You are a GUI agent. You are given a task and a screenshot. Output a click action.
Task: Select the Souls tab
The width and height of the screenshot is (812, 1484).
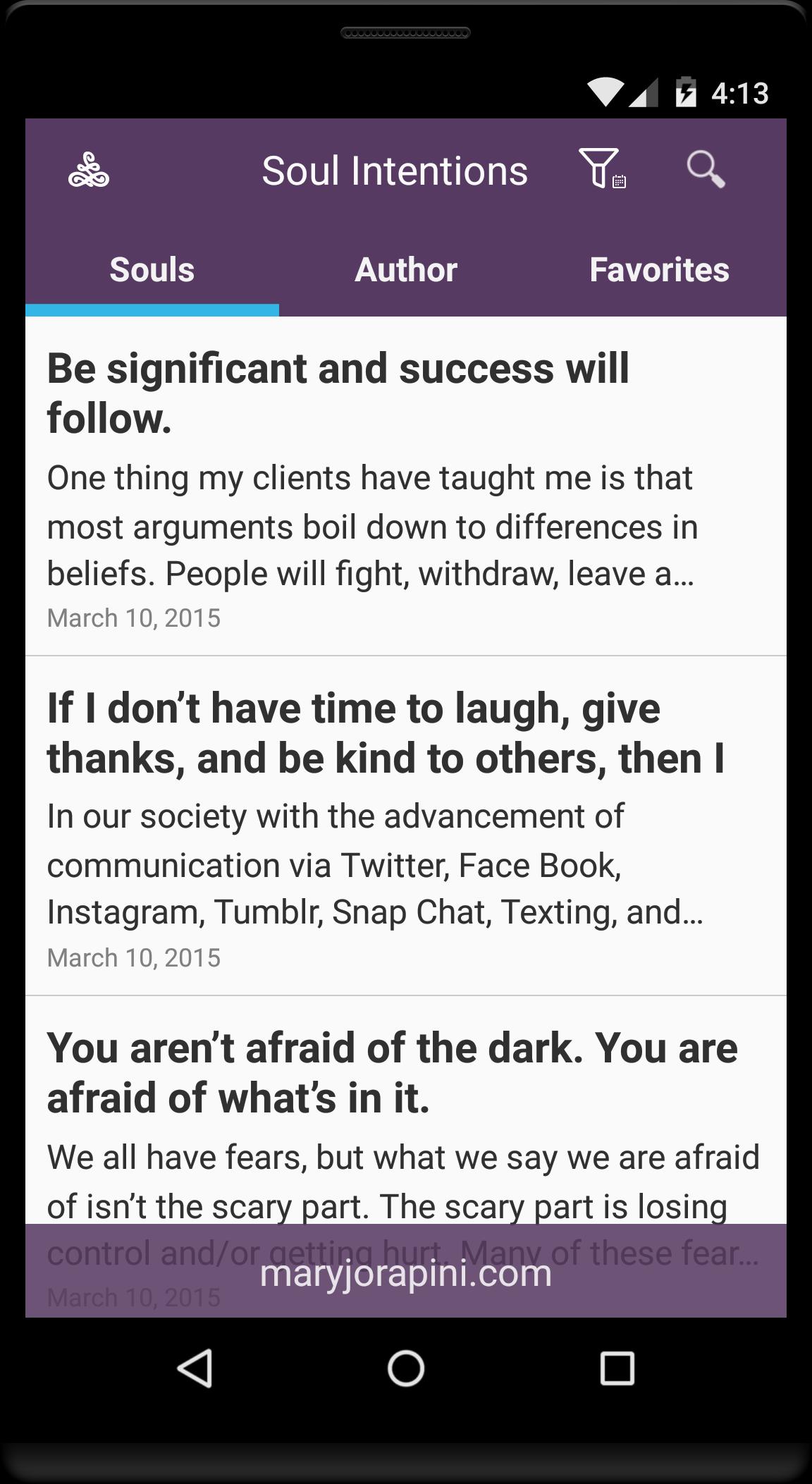coord(152,270)
